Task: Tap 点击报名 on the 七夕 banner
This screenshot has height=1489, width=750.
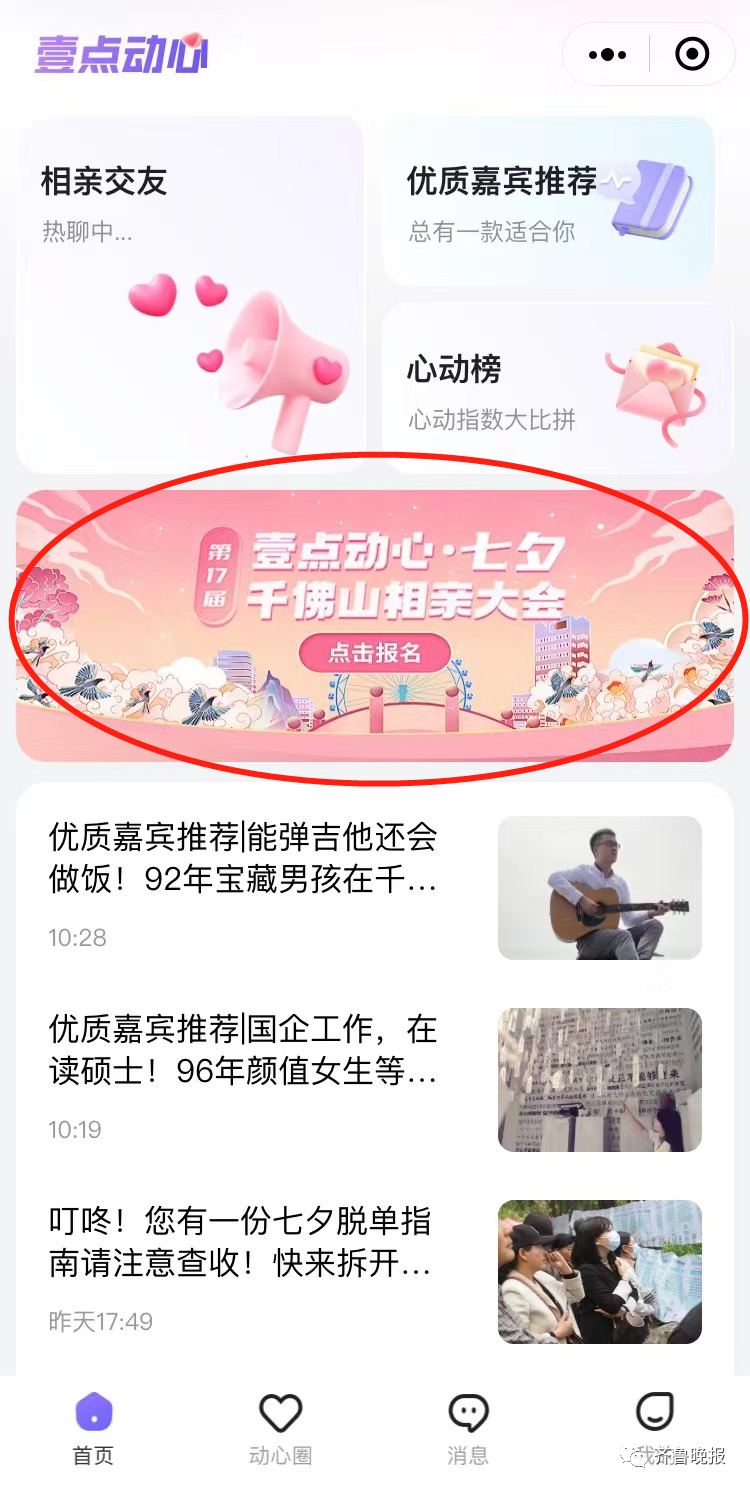Action: pos(375,654)
